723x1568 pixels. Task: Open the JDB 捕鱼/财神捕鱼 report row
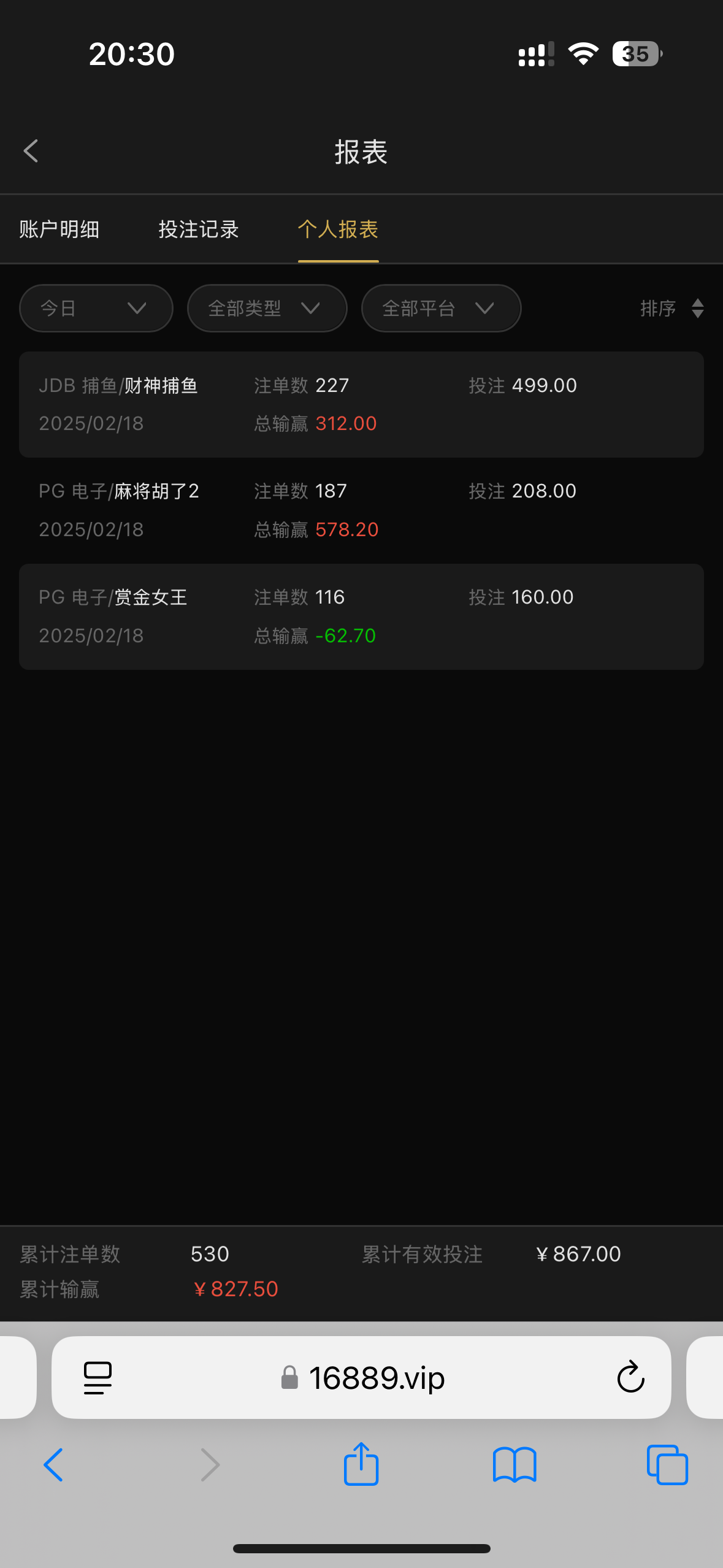click(361, 404)
